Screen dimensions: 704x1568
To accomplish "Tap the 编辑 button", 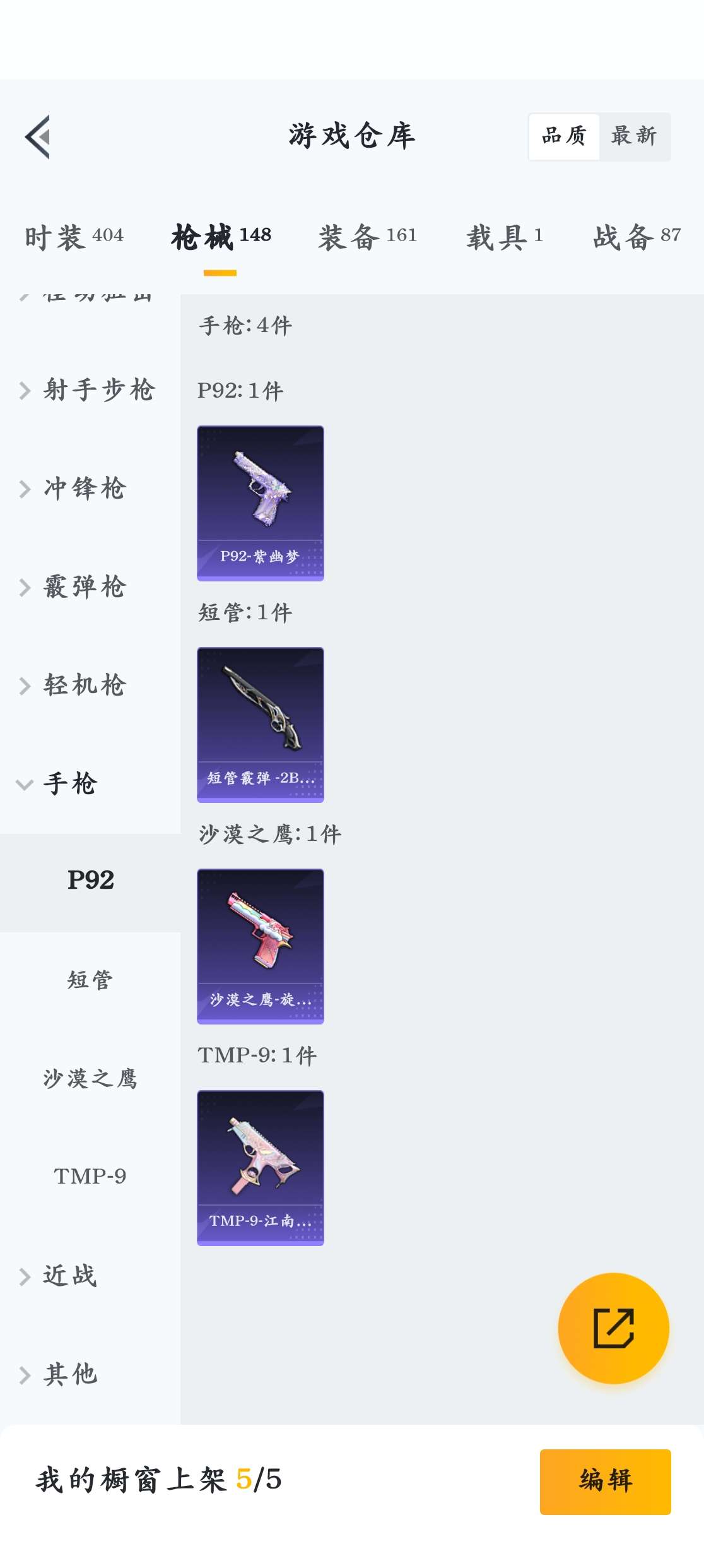I will click(605, 1481).
